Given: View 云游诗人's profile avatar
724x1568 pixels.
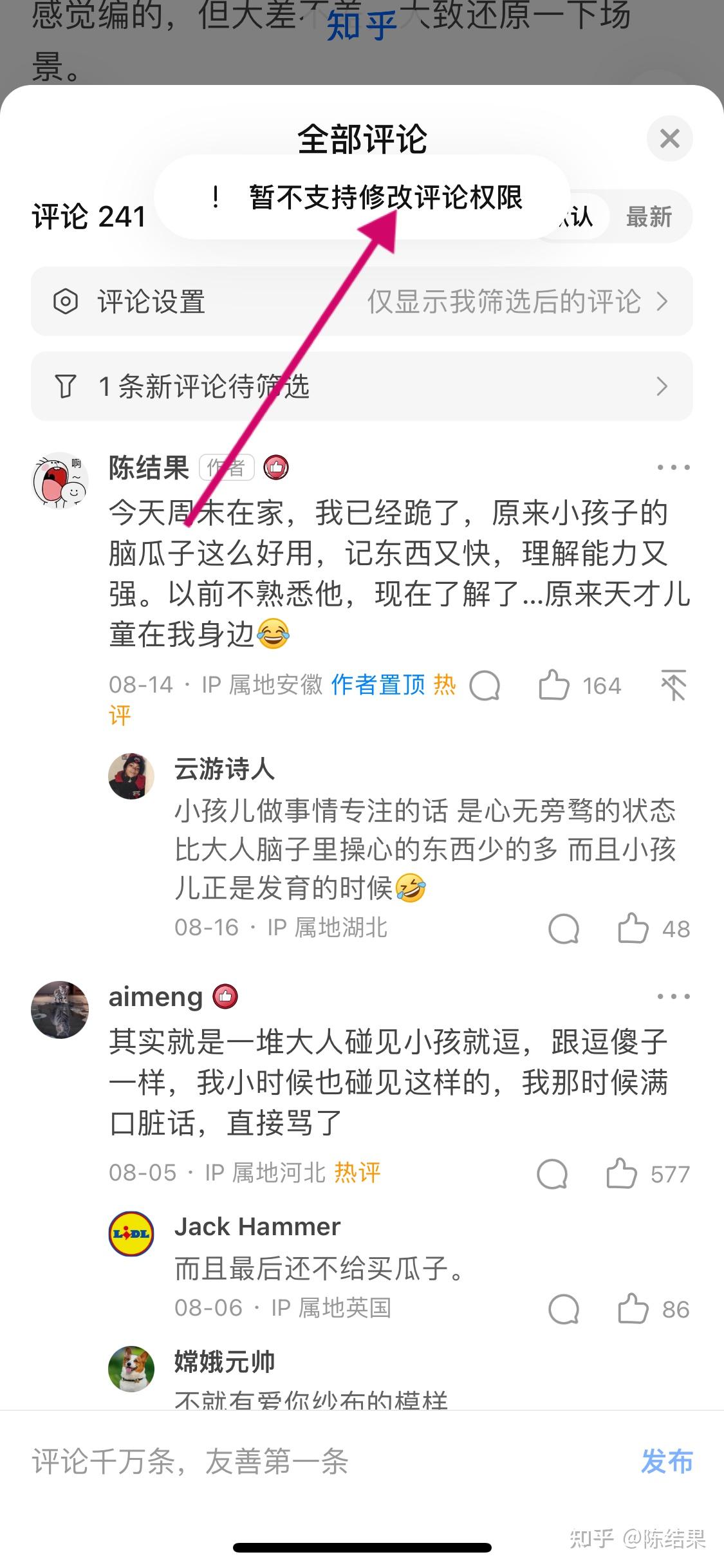Looking at the screenshot, I should [x=131, y=776].
